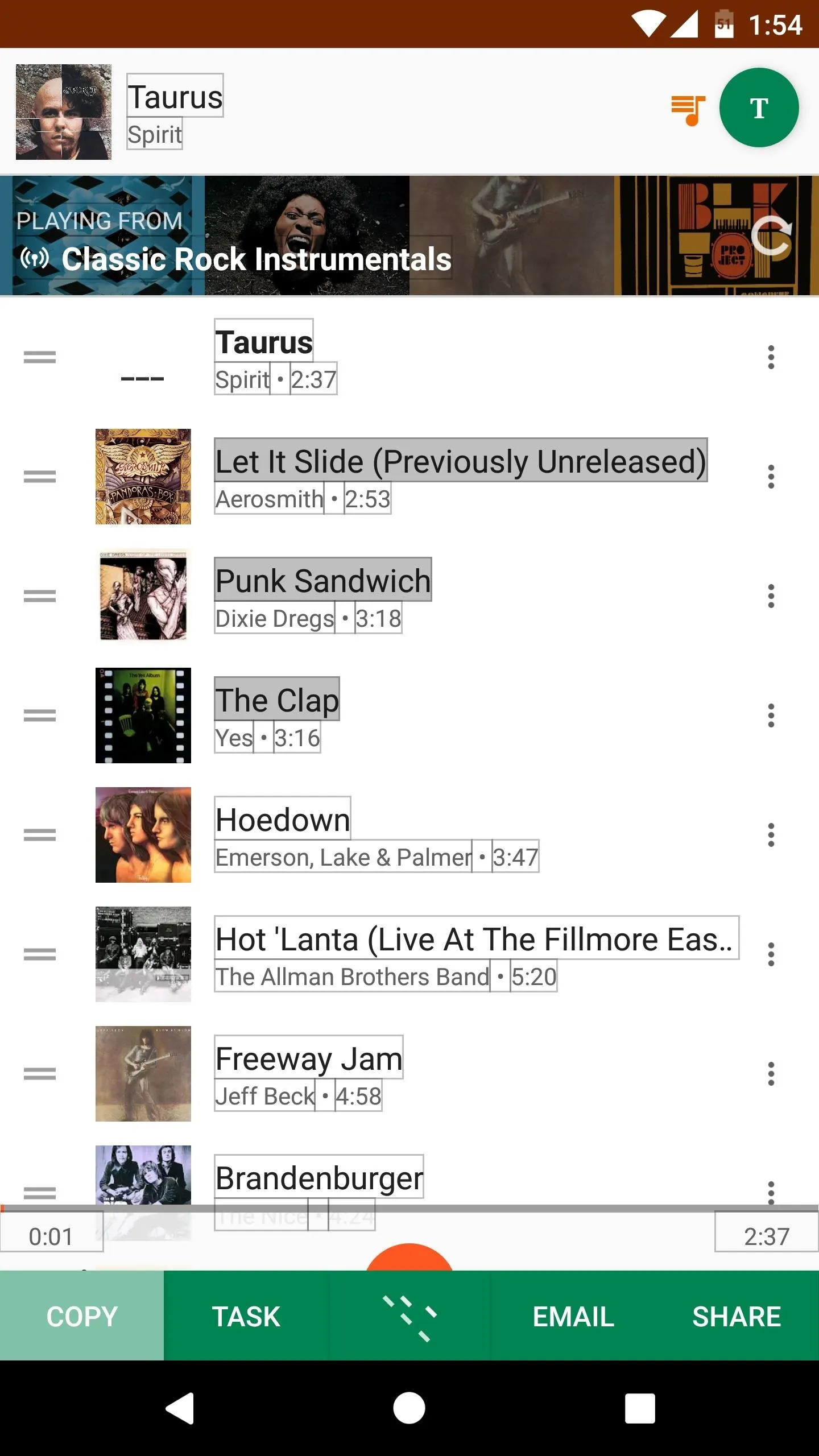Open options for Taurus track
The image size is (819, 1456).
771,357
